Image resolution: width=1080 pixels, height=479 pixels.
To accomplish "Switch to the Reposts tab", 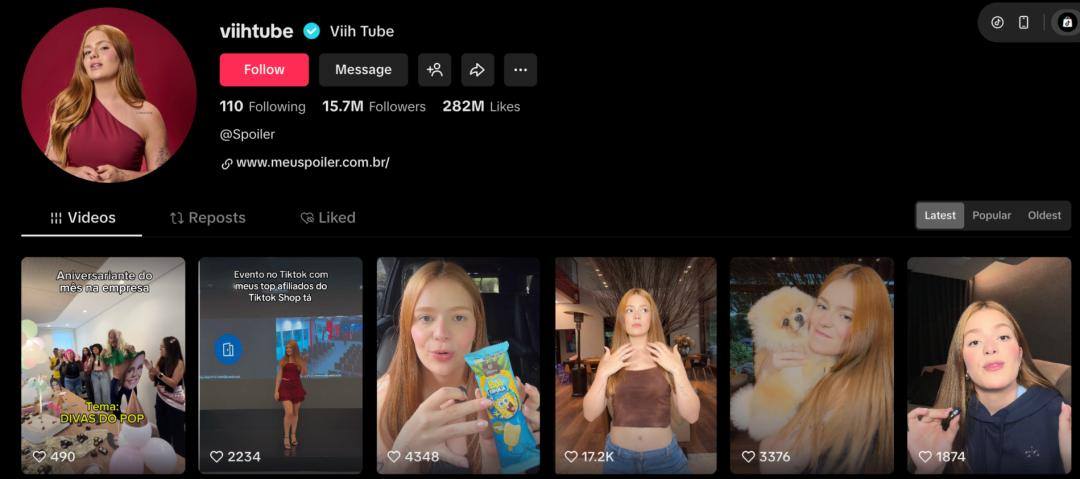I will (x=207, y=217).
